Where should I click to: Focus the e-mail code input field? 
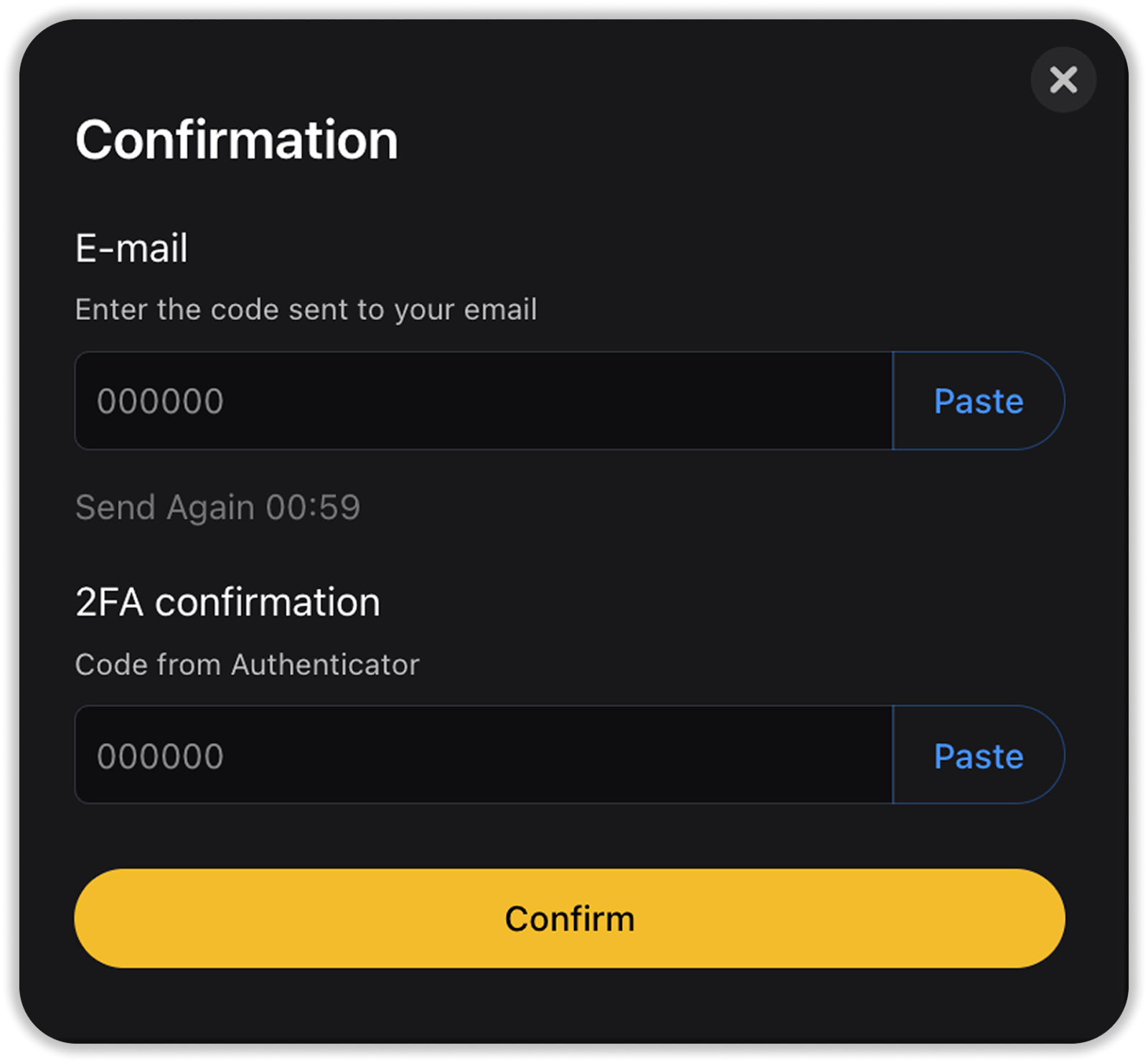tap(483, 401)
